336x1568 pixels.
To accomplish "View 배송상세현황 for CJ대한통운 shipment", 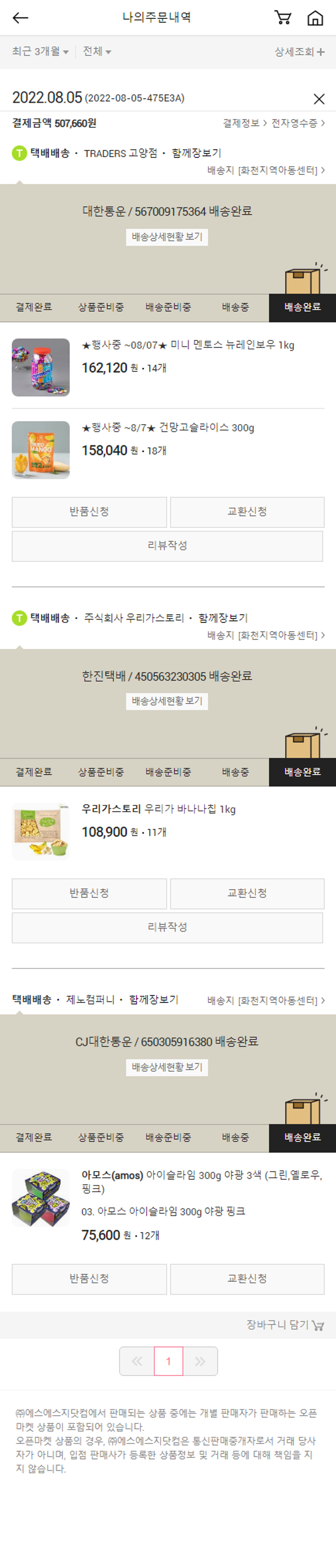I will 167,1067.
